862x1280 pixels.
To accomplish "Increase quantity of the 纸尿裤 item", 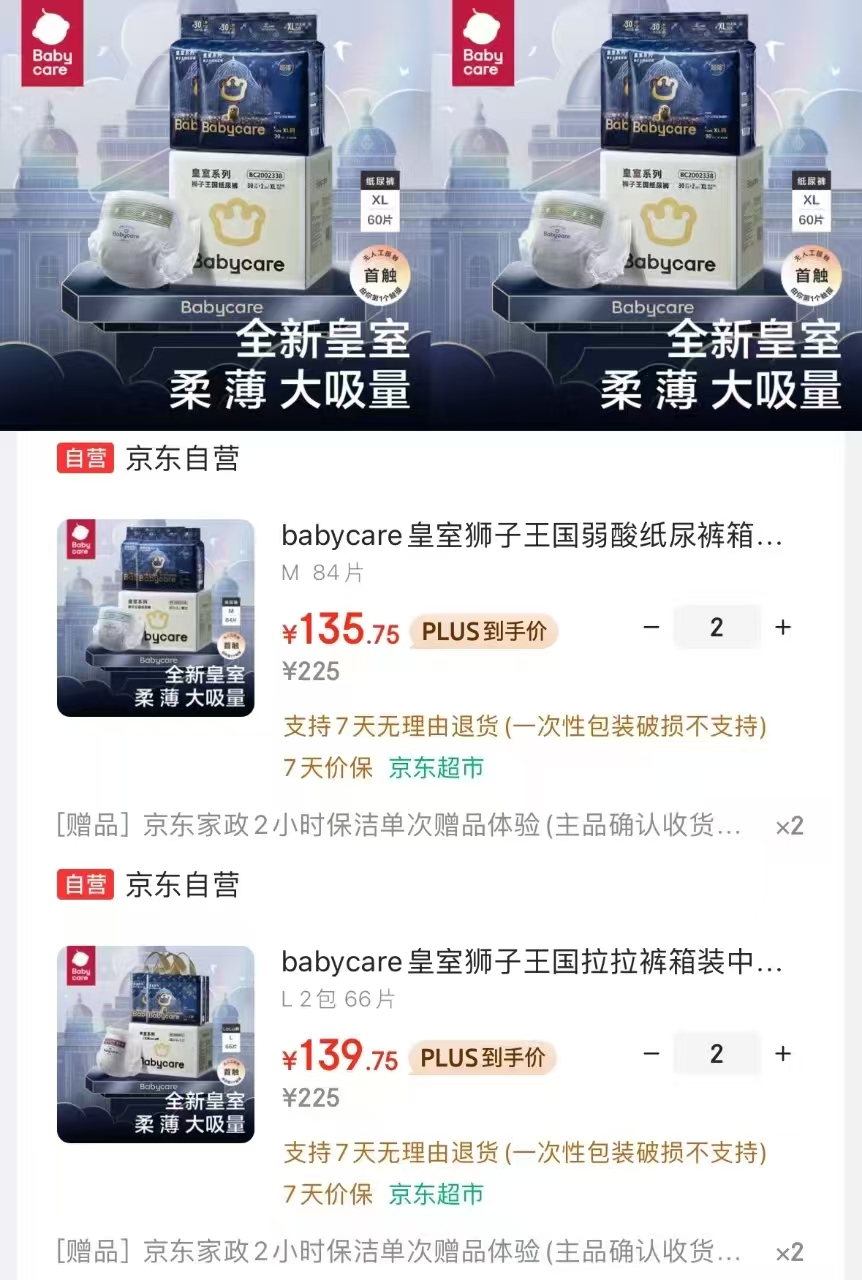I will [783, 627].
